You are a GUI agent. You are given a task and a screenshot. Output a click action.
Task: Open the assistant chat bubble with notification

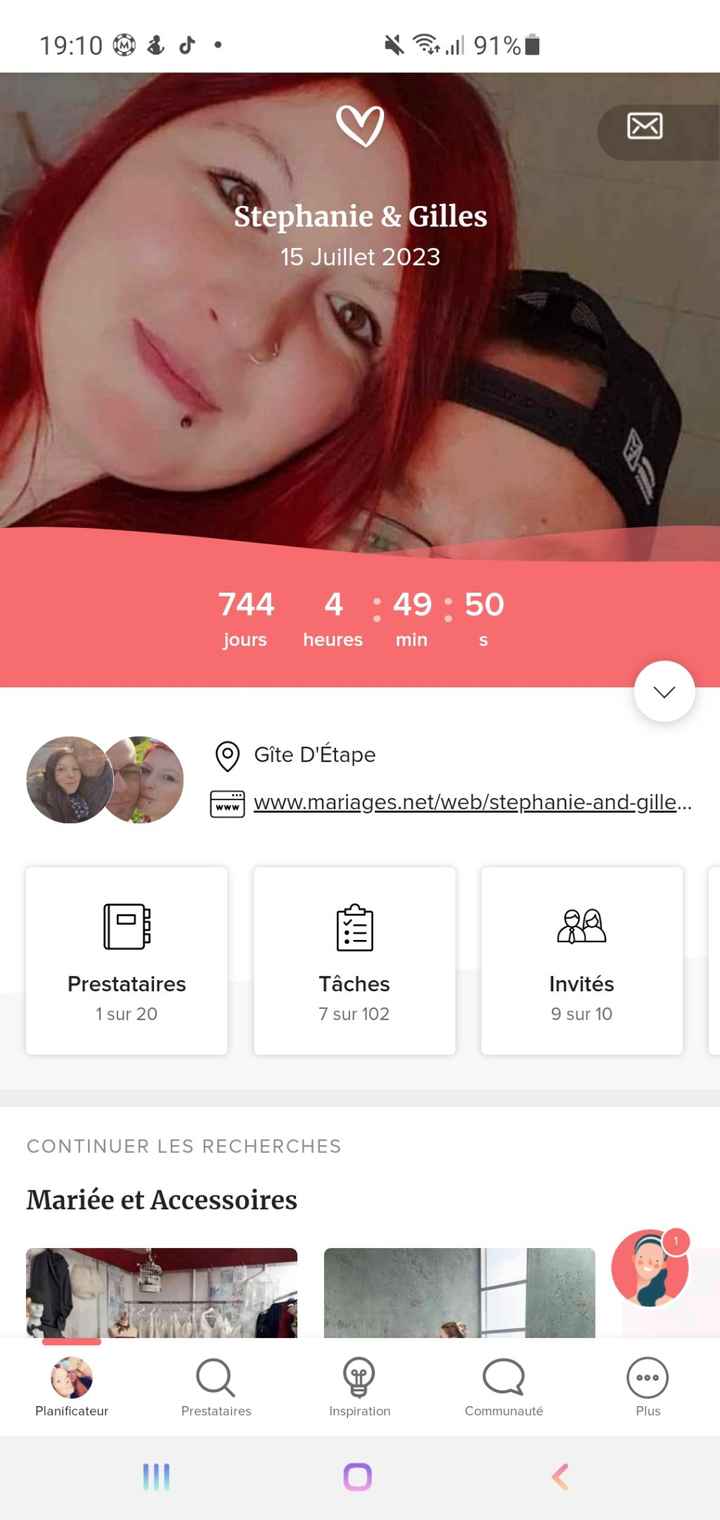[x=650, y=1268]
